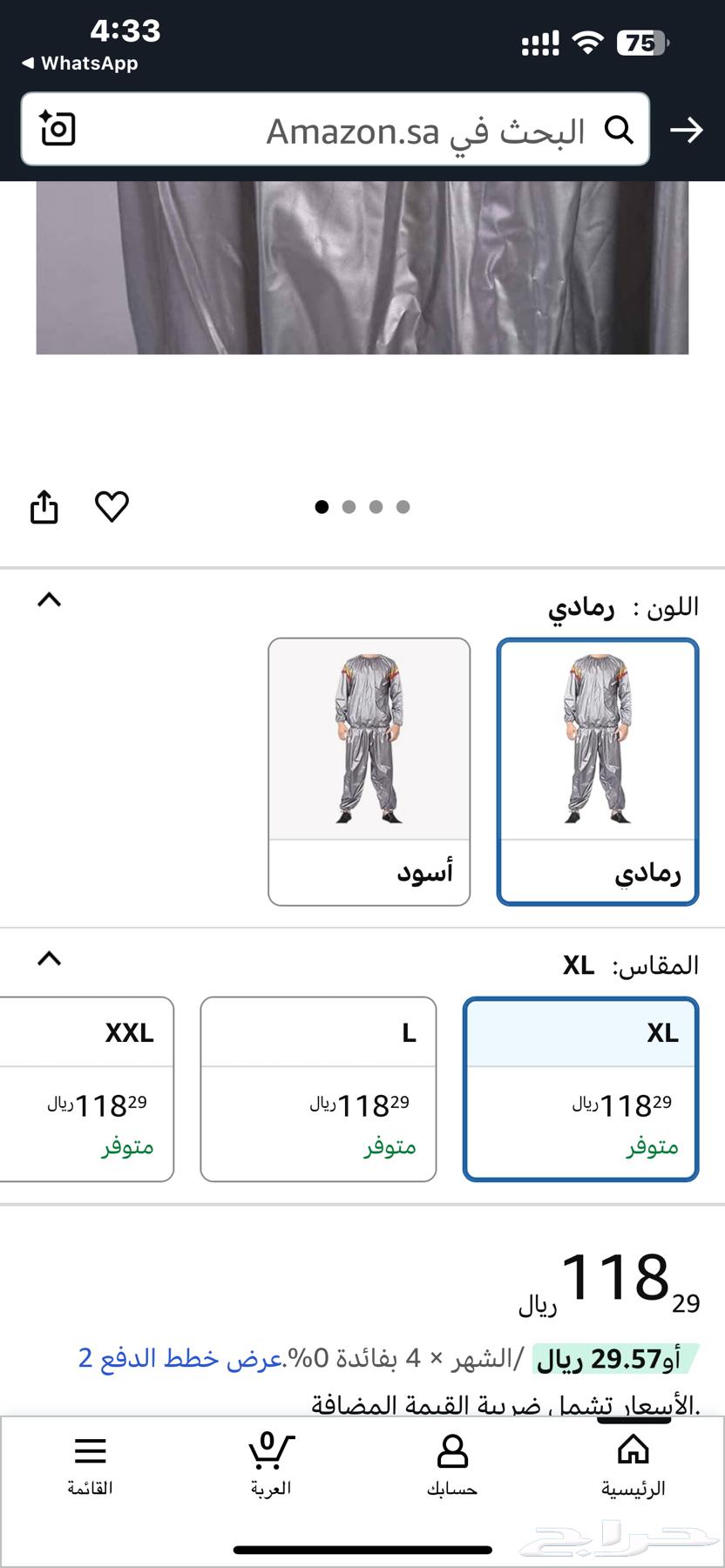Tap the currently selected XL size tile

click(x=581, y=1089)
